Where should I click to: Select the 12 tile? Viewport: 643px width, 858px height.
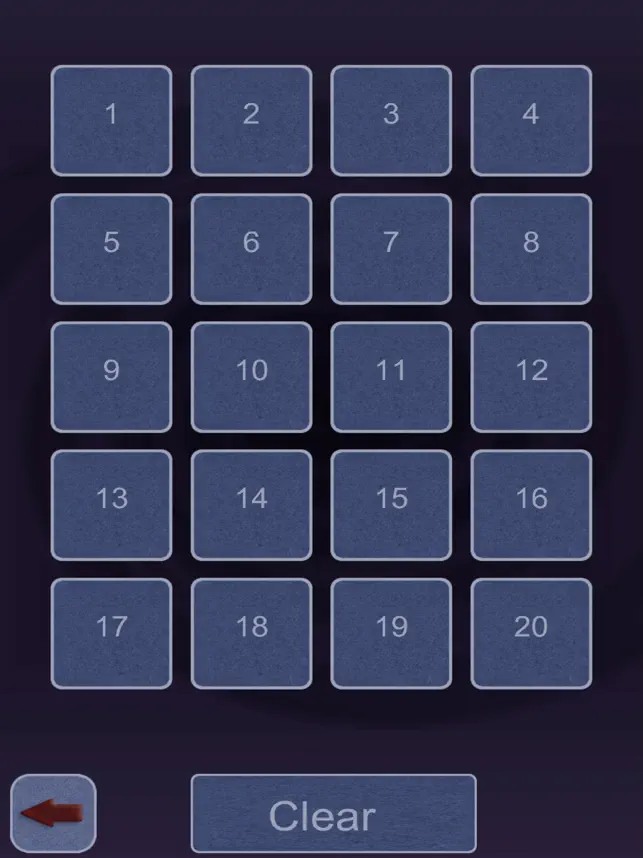pyautogui.click(x=531, y=377)
